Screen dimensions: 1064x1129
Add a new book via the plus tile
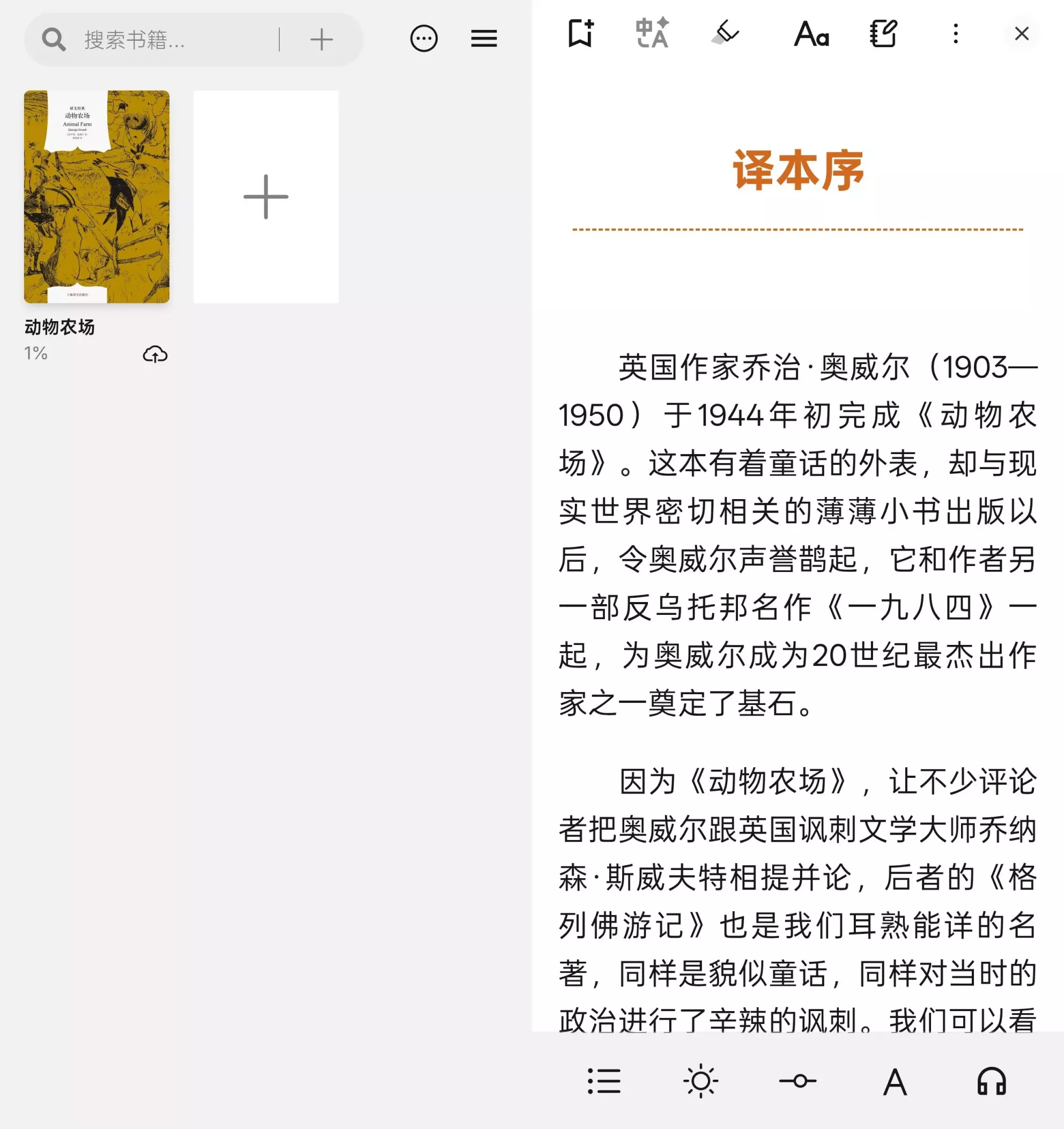tap(266, 197)
